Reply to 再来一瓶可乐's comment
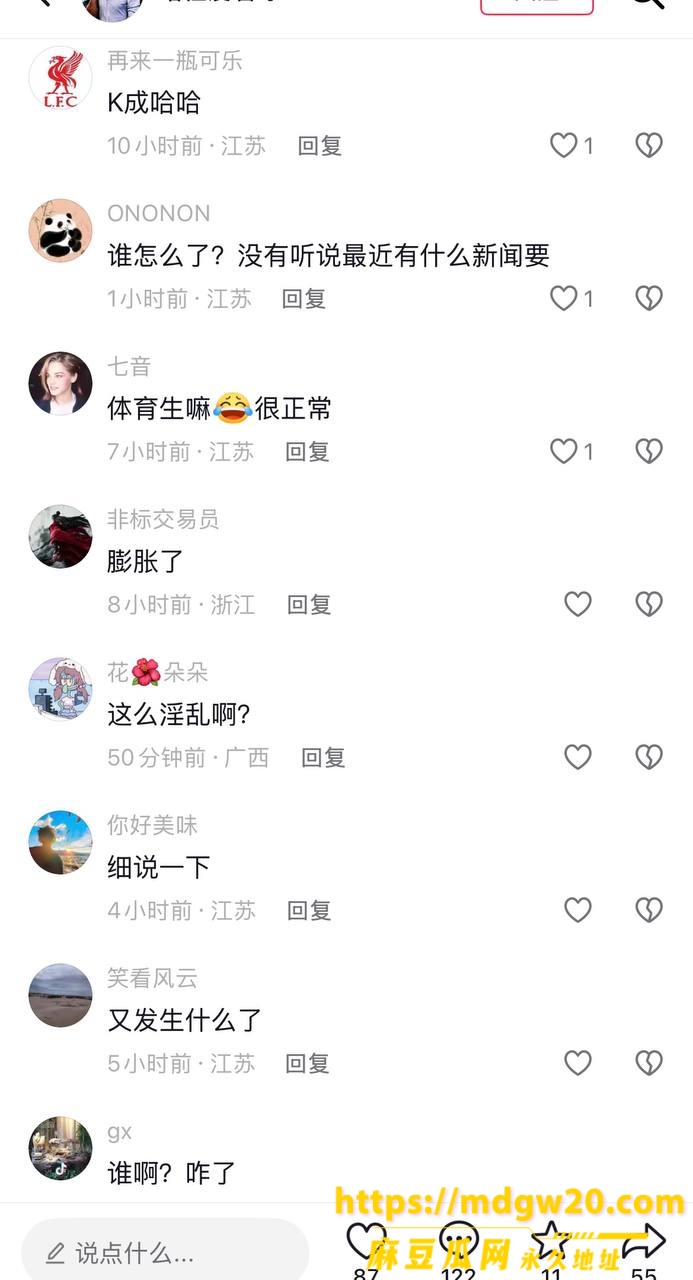Image resolution: width=693 pixels, height=1280 pixels. point(320,146)
